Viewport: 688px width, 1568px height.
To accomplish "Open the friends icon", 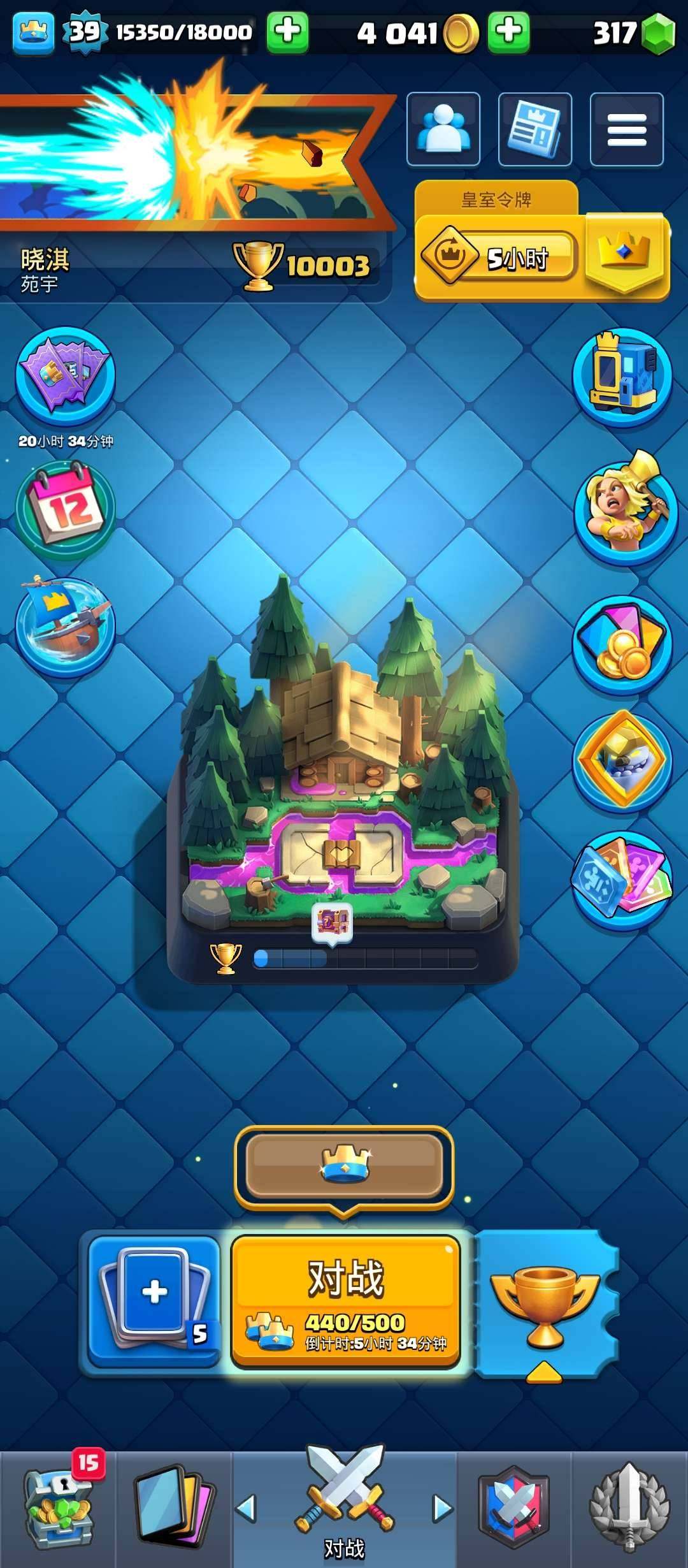I will pyautogui.click(x=443, y=129).
